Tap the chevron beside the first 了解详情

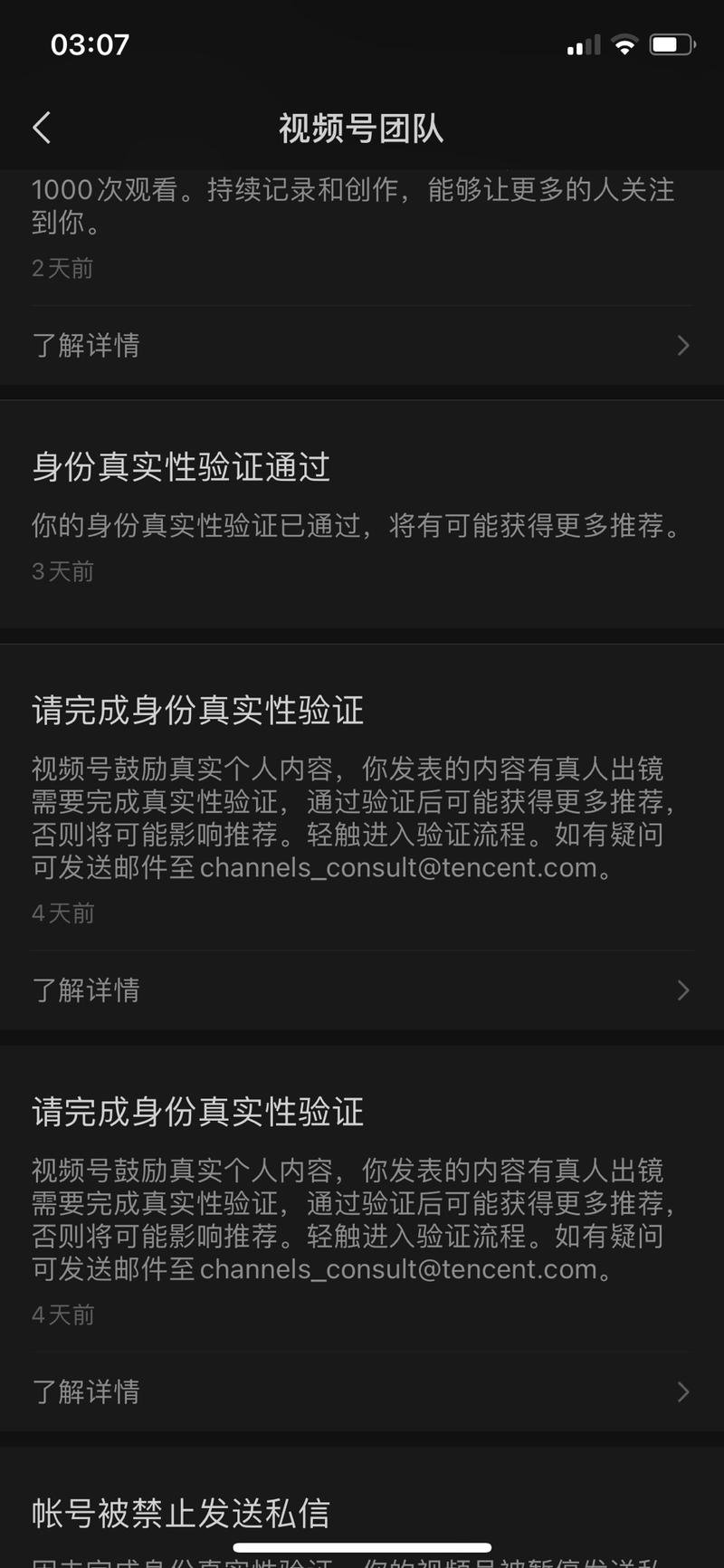pyautogui.click(x=684, y=345)
